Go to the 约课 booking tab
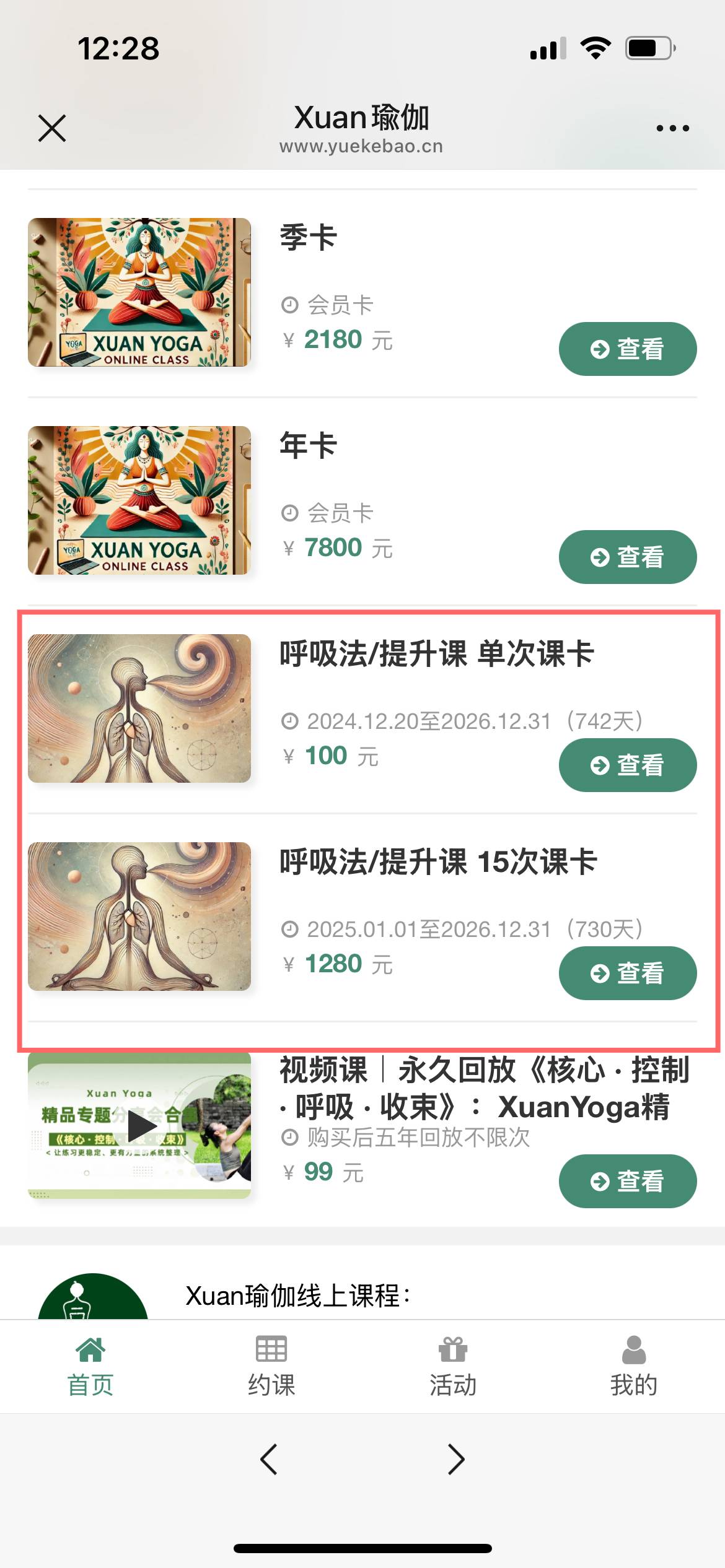This screenshot has height=1568, width=725. [271, 1366]
